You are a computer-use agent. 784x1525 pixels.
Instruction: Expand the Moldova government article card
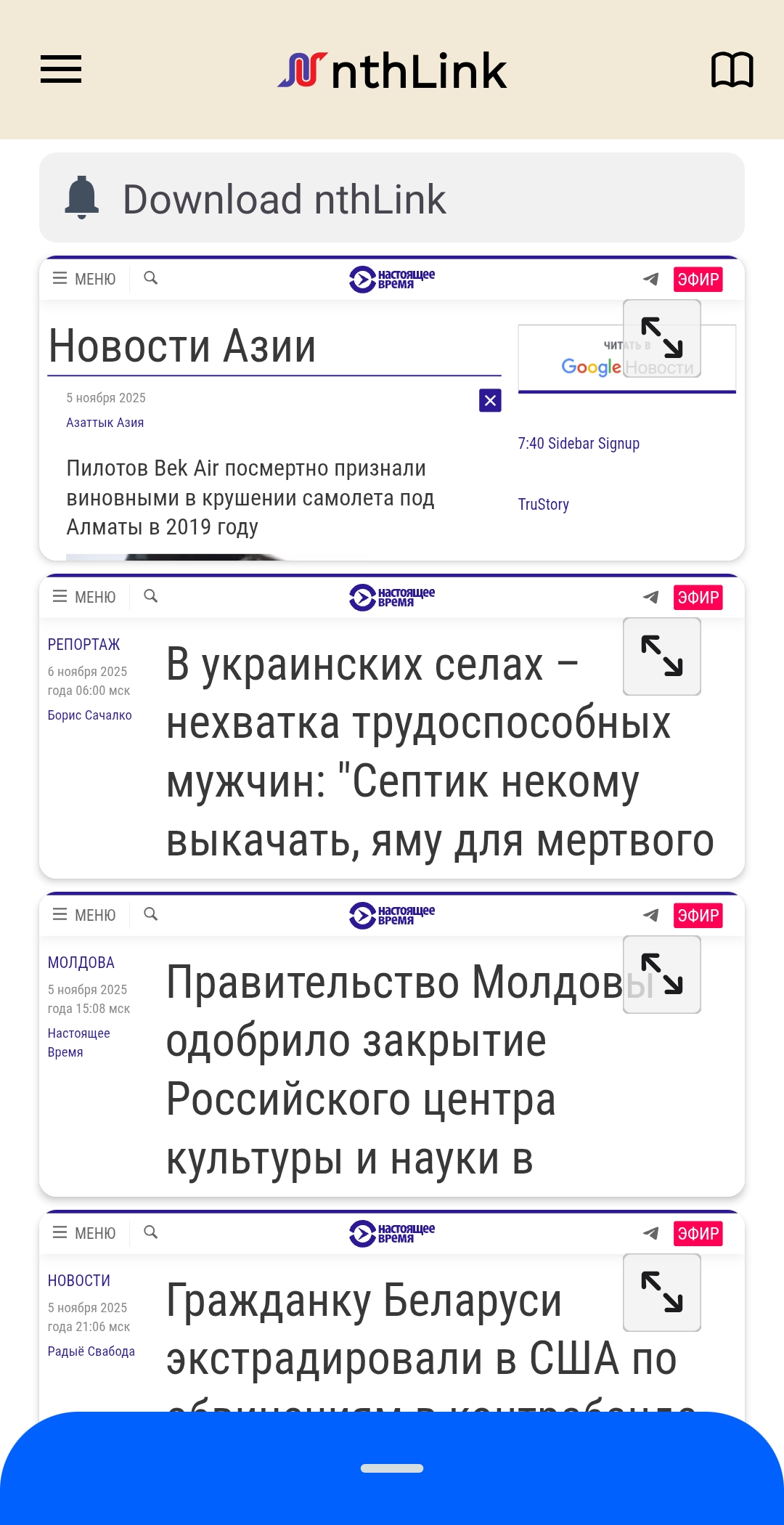(661, 975)
